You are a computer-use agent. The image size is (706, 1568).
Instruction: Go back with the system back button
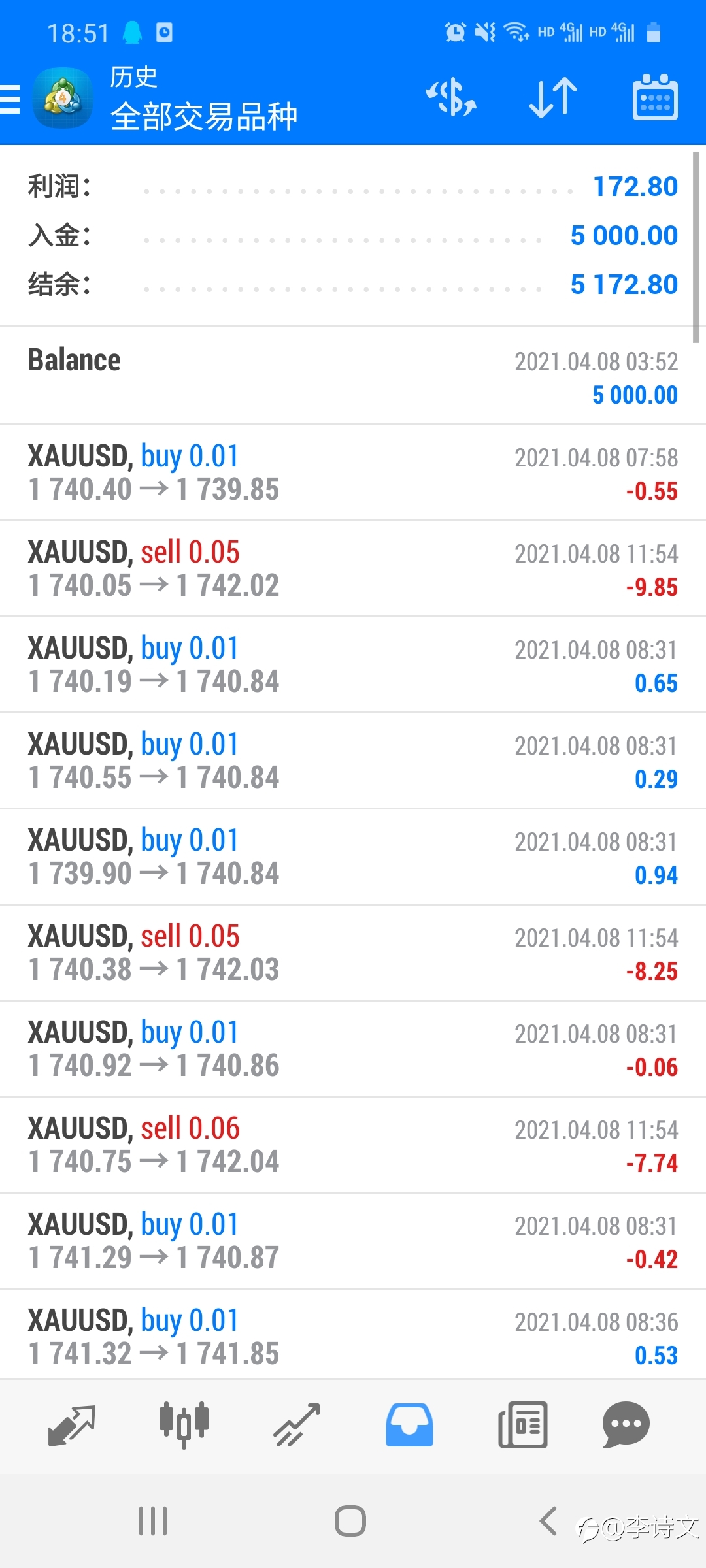(548, 1521)
